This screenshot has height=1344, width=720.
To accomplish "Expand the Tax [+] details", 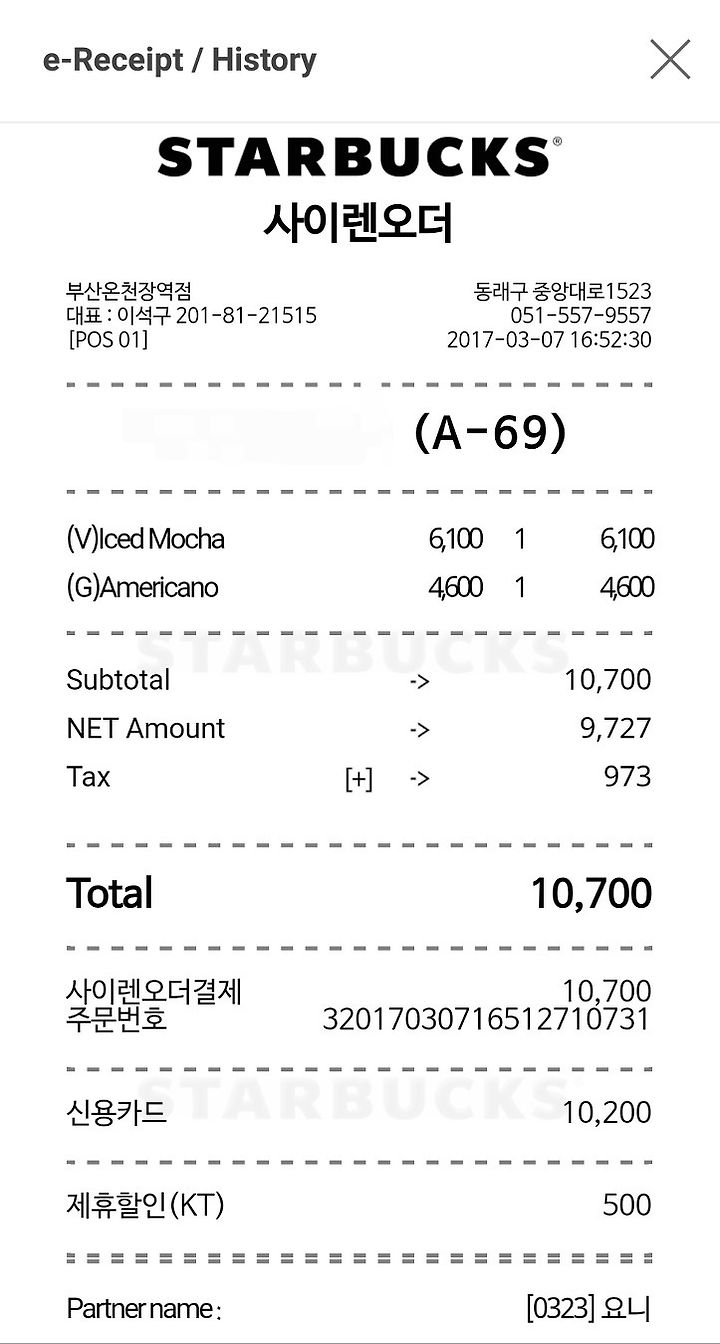I will point(358,779).
